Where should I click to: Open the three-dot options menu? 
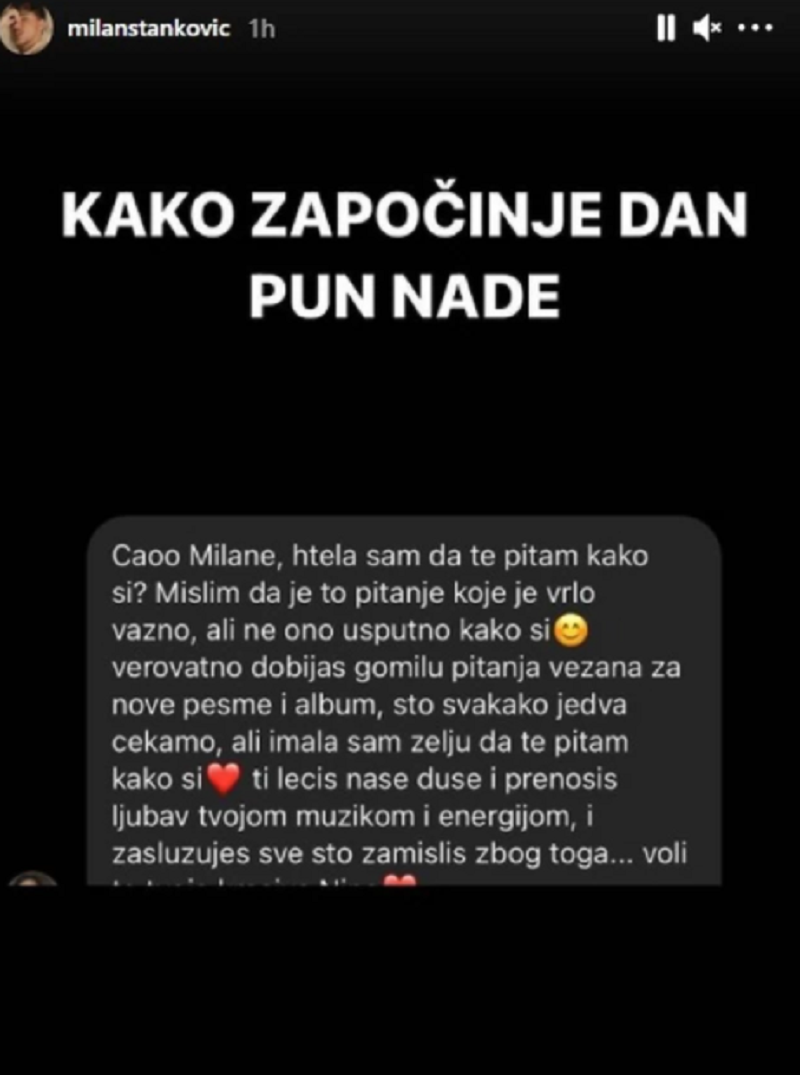point(755,28)
